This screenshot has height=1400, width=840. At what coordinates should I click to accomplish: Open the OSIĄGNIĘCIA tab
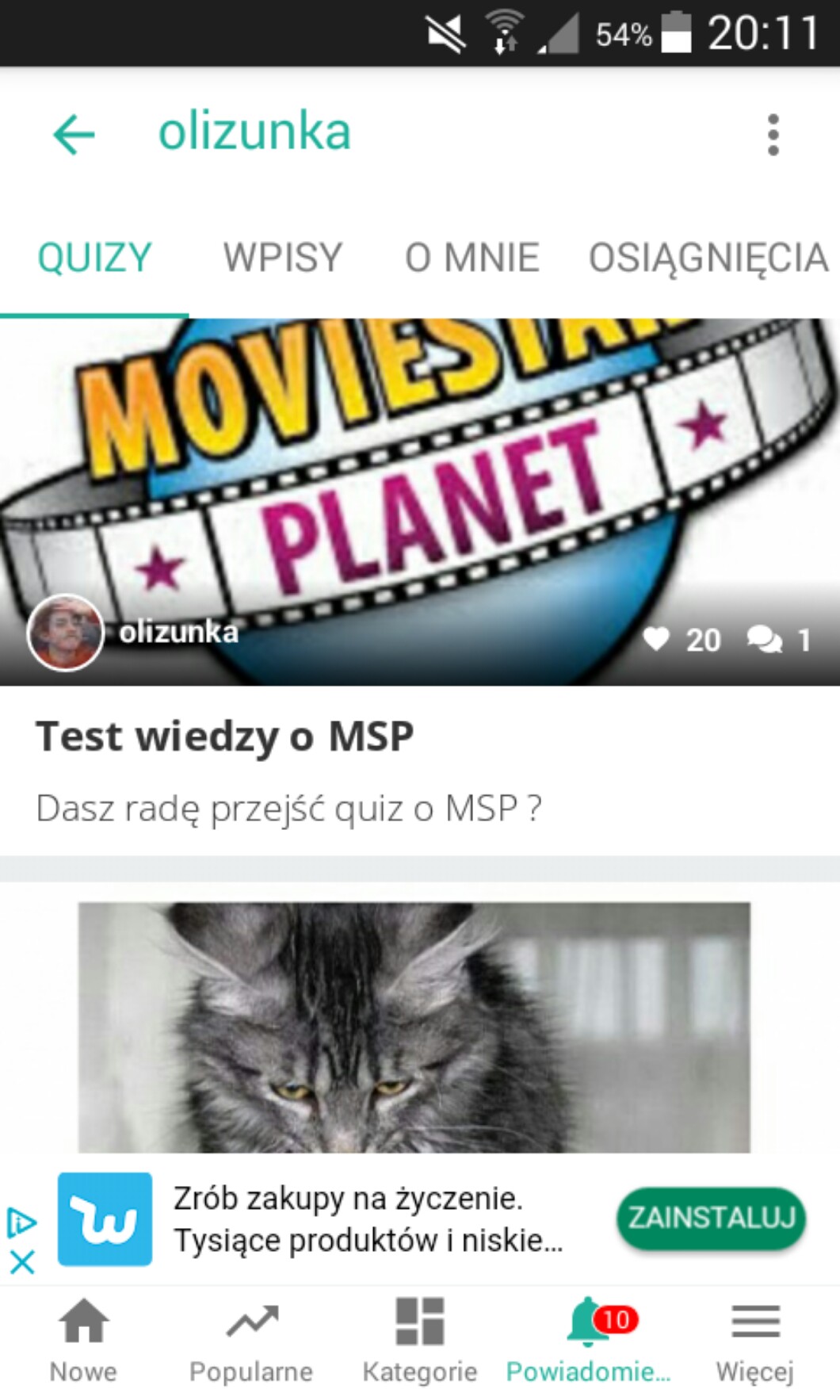click(x=708, y=258)
